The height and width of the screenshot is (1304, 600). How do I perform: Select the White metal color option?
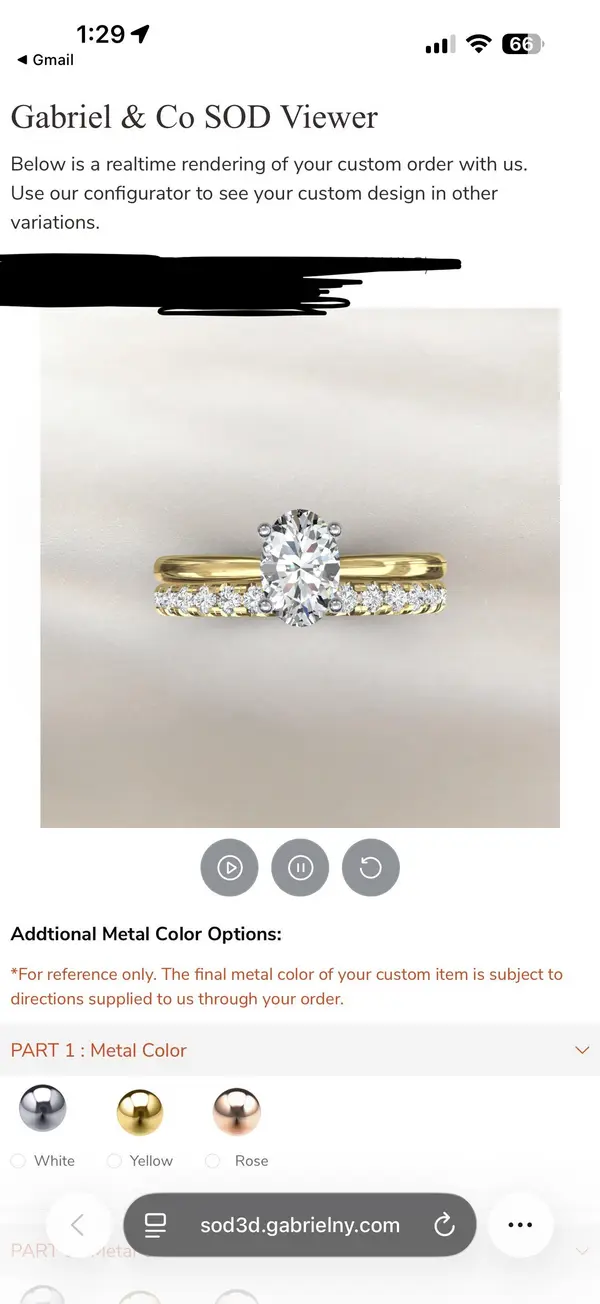pos(18,1161)
